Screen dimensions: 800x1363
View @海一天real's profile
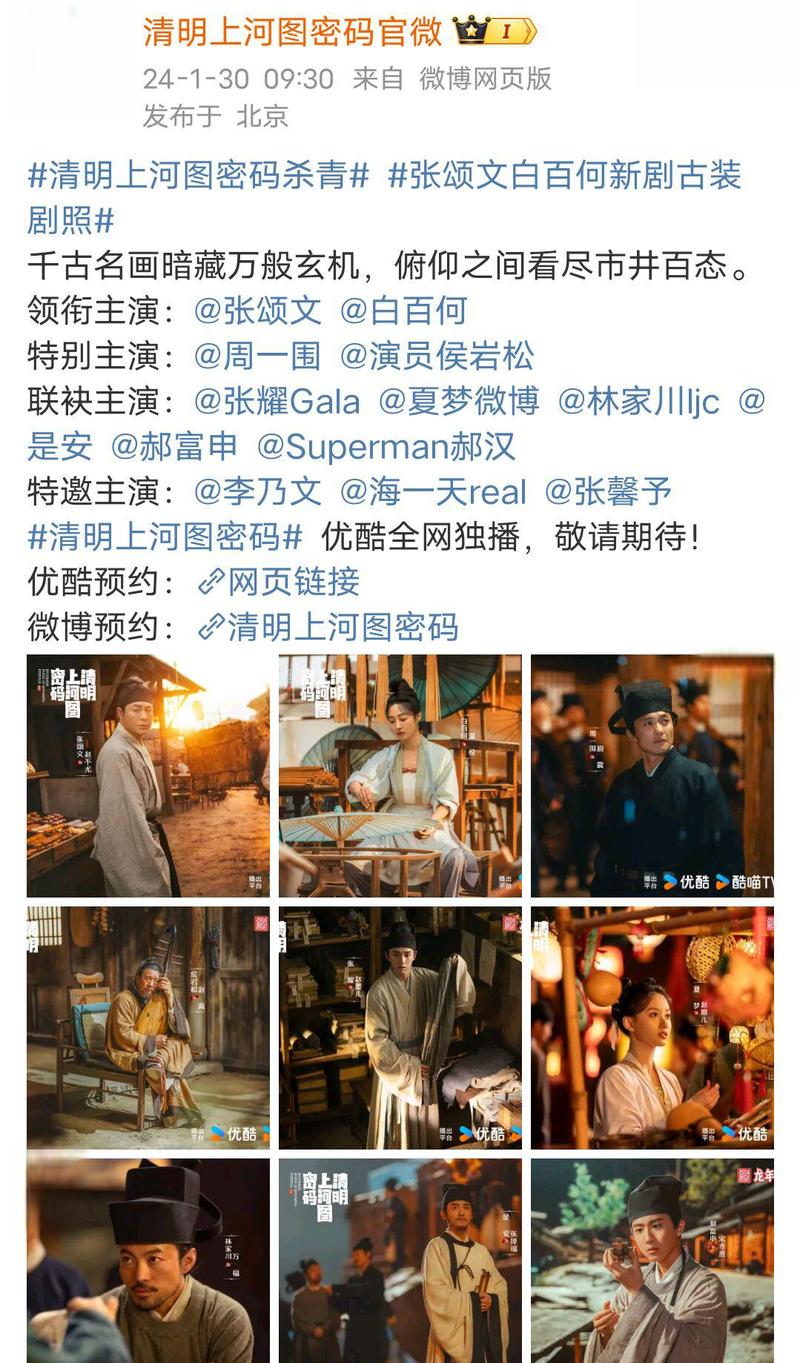tap(432, 492)
